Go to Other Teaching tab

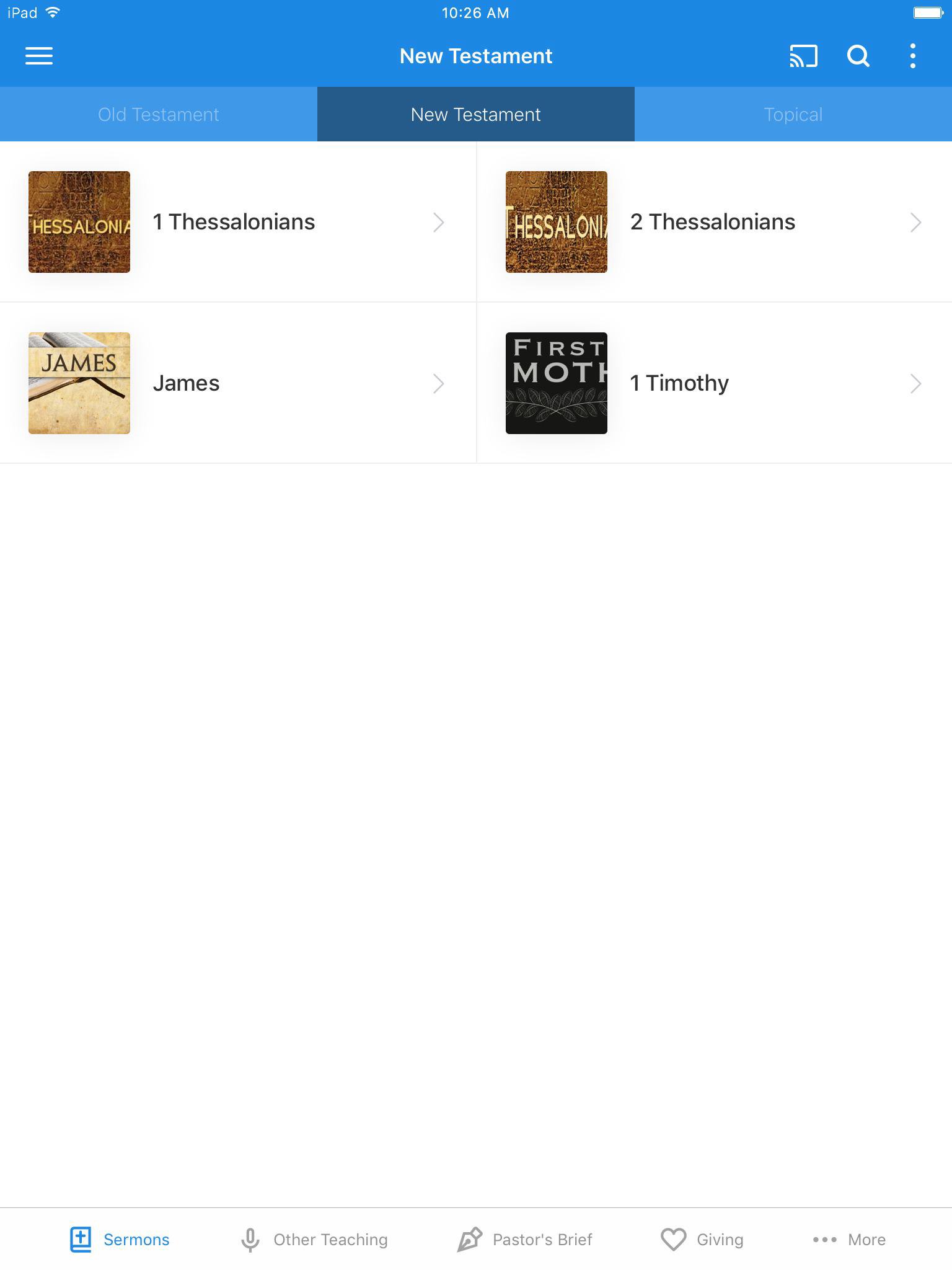point(314,1240)
